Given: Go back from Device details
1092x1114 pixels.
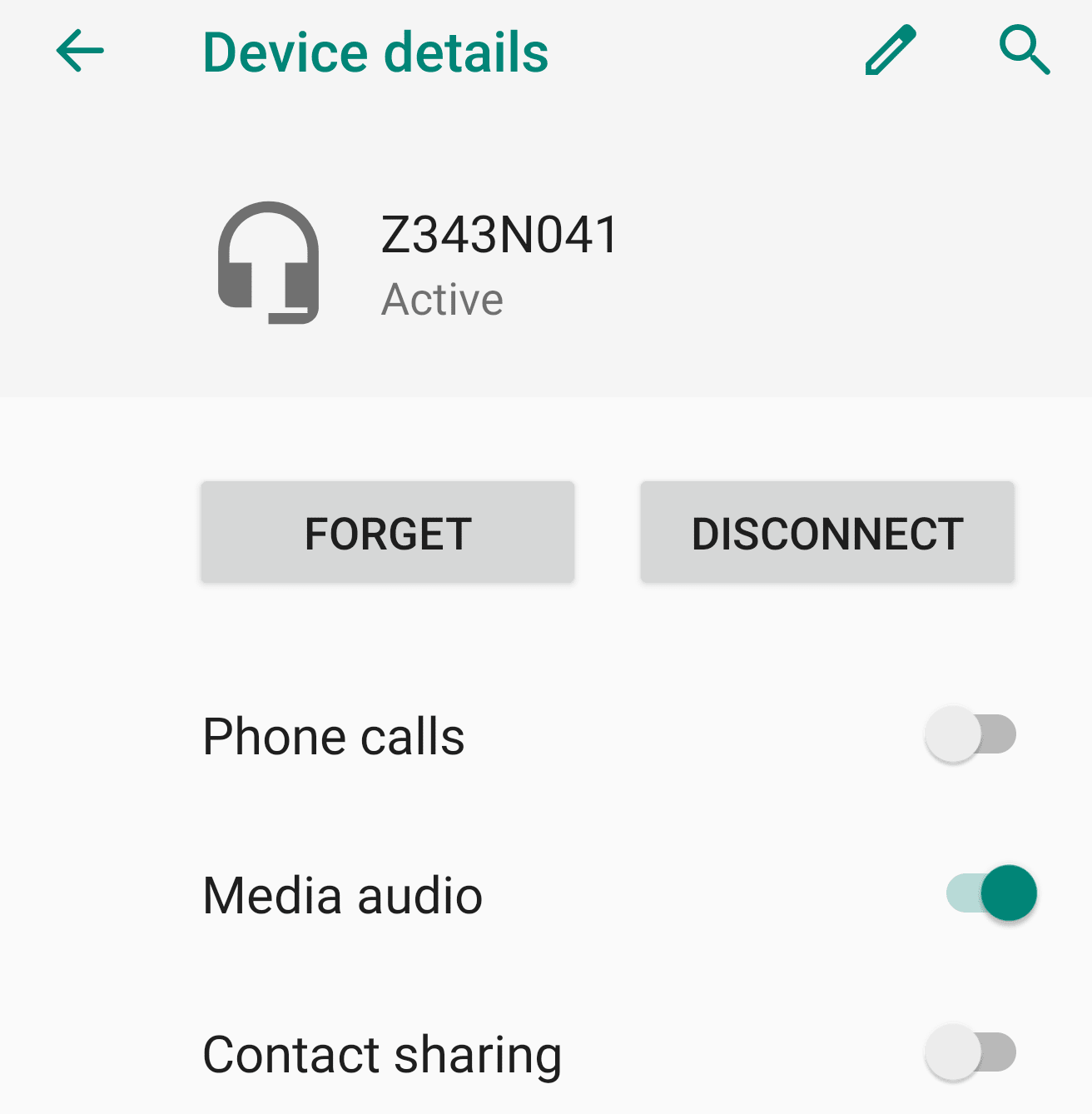Looking at the screenshot, I should point(80,52).
